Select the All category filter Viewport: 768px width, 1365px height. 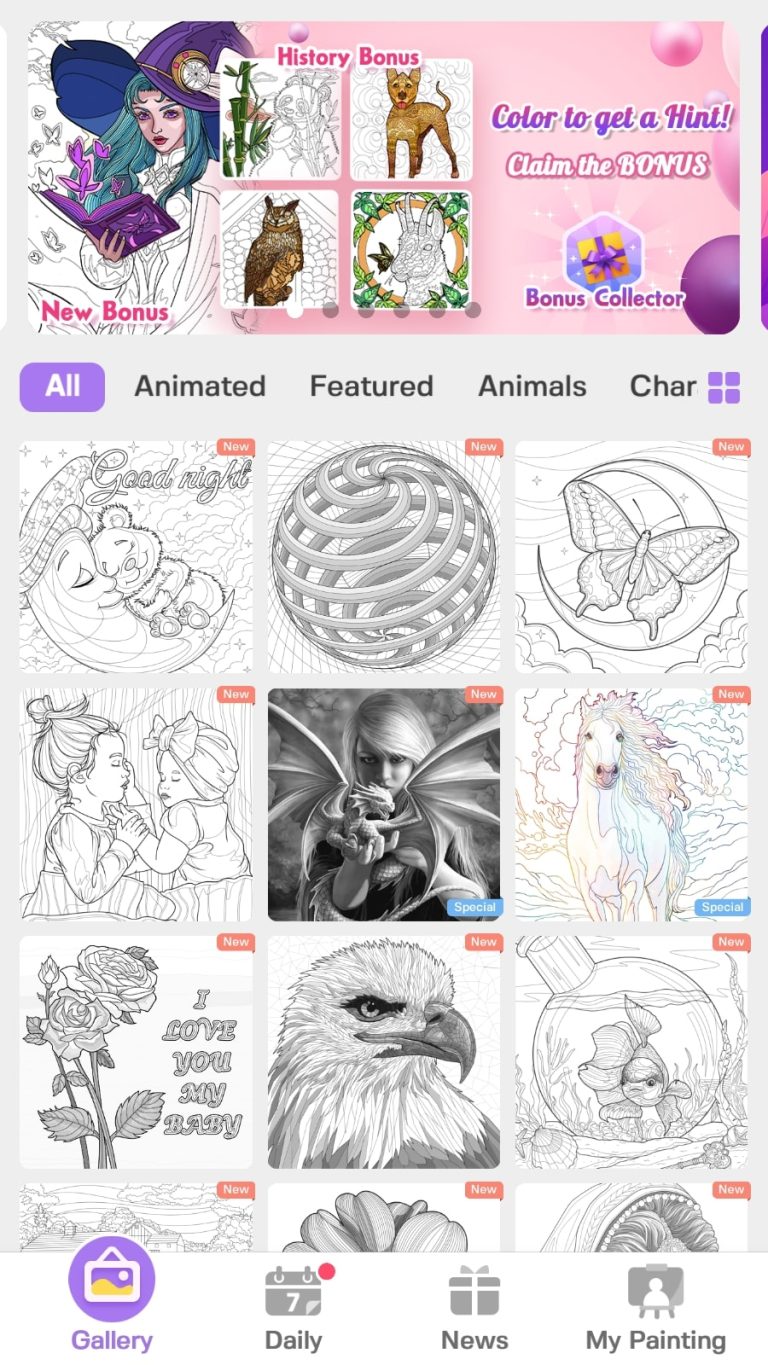61,386
